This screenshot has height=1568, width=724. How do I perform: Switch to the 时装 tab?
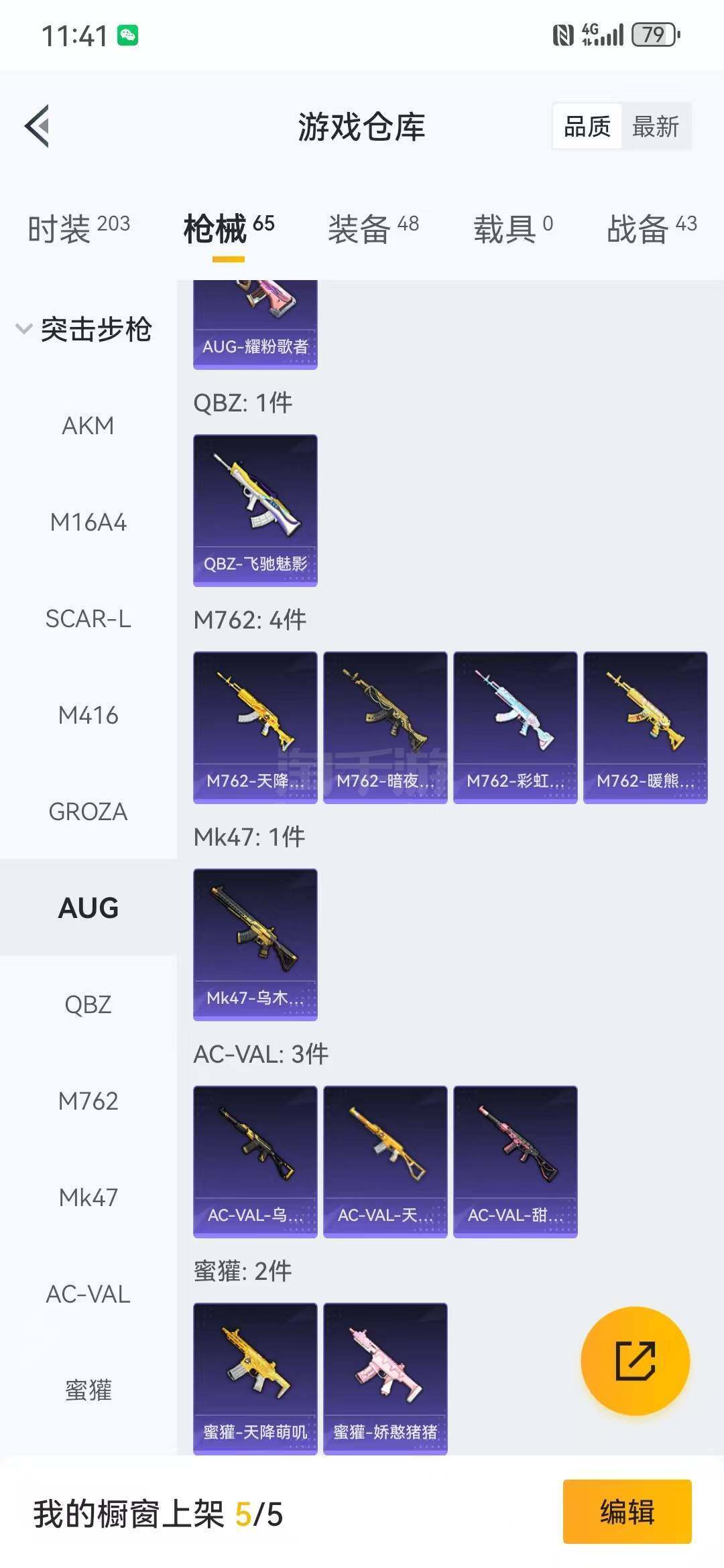78,229
